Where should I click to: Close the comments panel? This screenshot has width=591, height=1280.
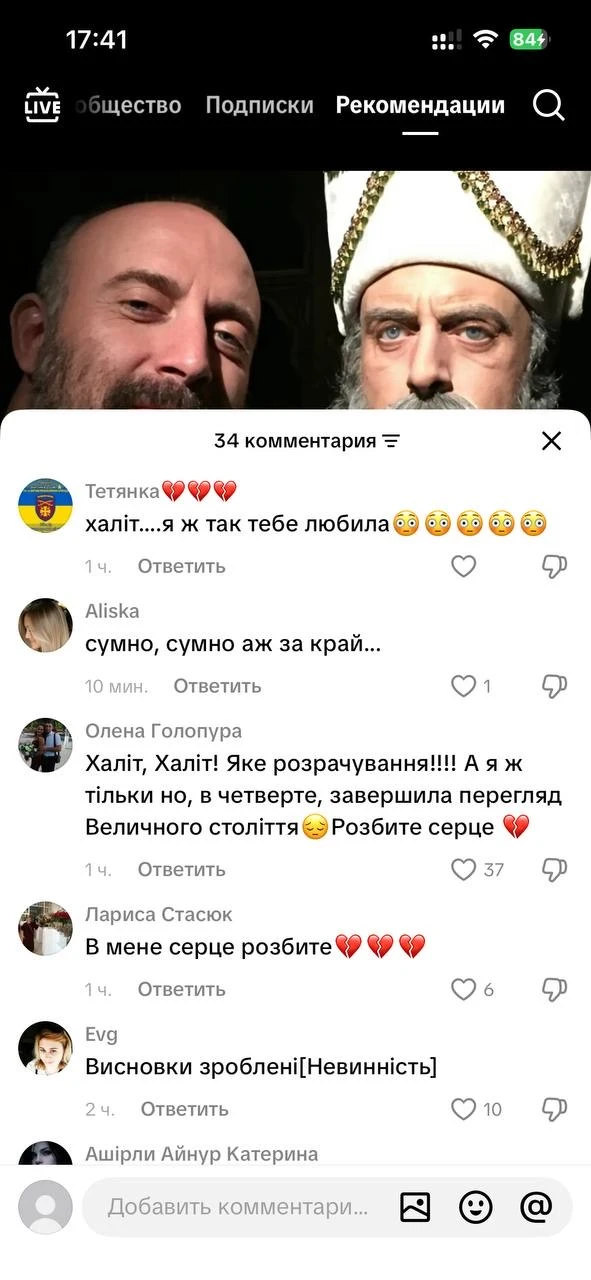[x=551, y=441]
